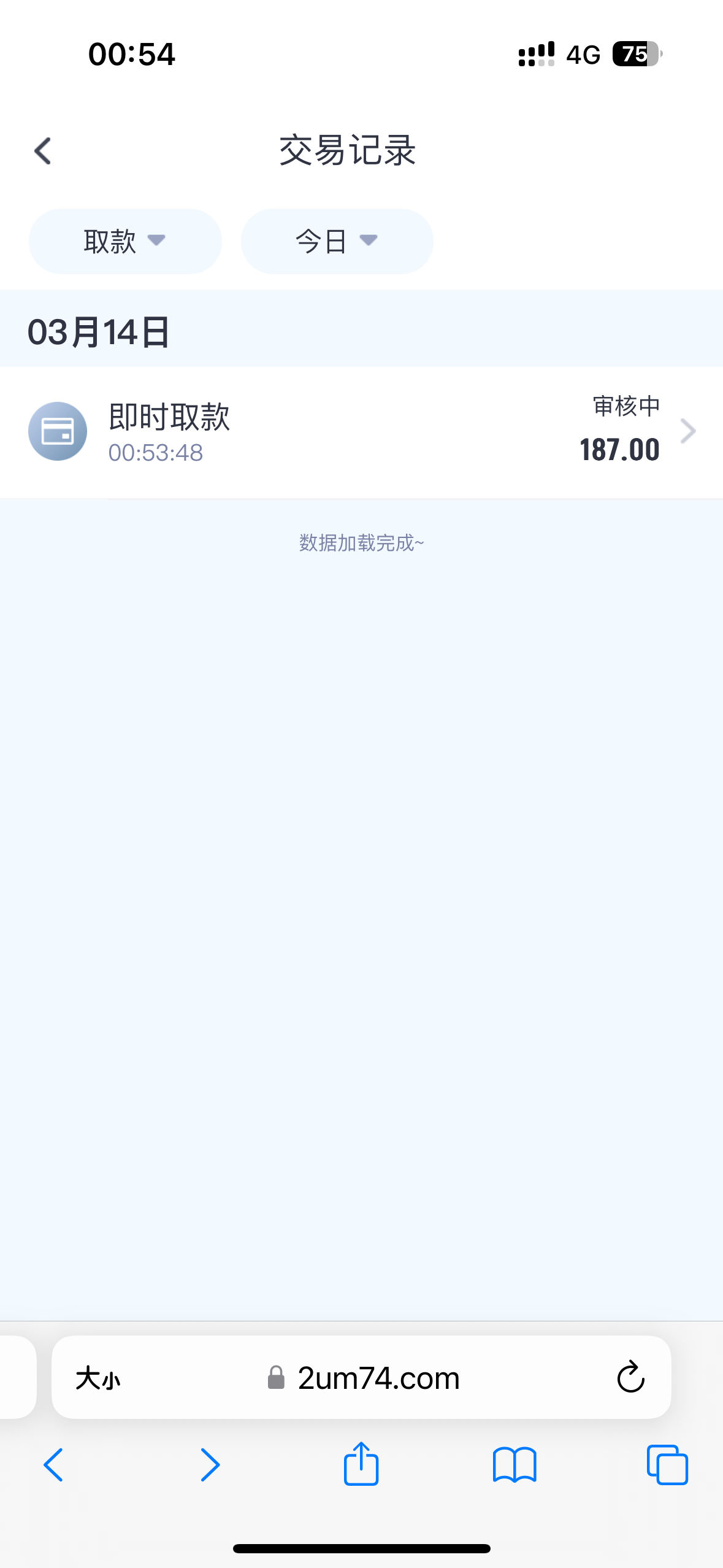The image size is (723, 1568).
Task: Show all open Safari tabs
Action: pos(667,1465)
